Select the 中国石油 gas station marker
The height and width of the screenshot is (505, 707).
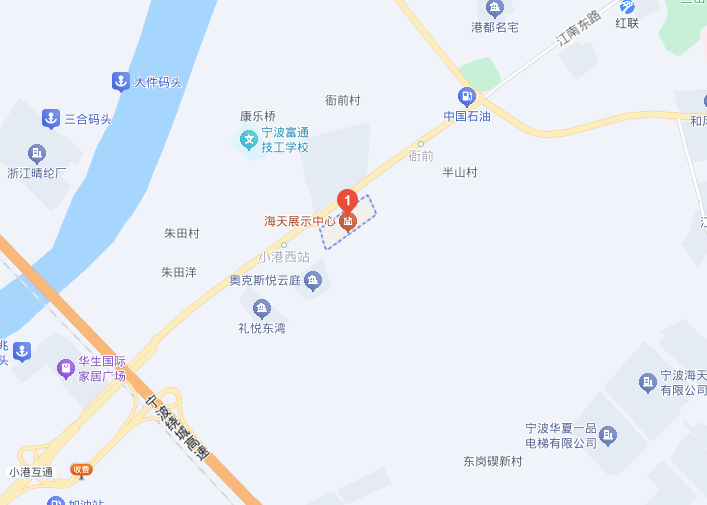point(466,97)
